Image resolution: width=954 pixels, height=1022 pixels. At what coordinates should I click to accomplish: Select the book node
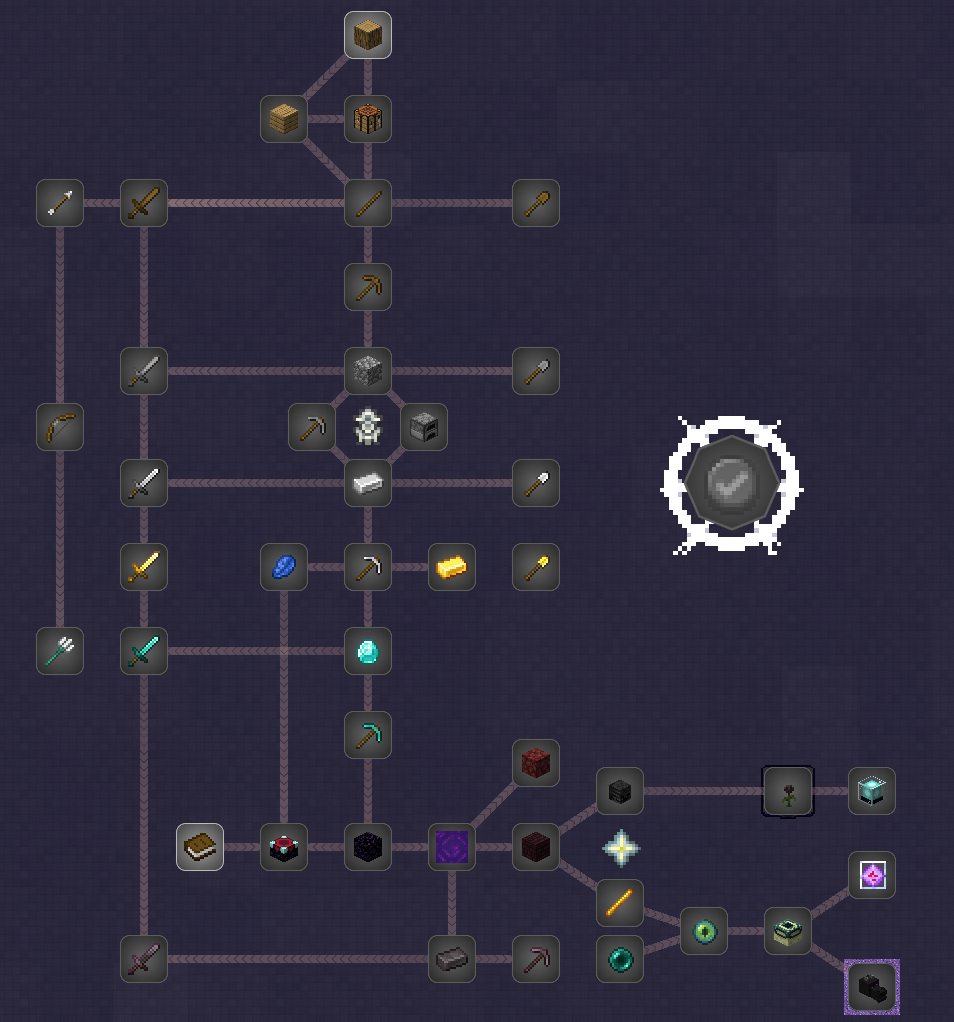pyautogui.click(x=200, y=847)
